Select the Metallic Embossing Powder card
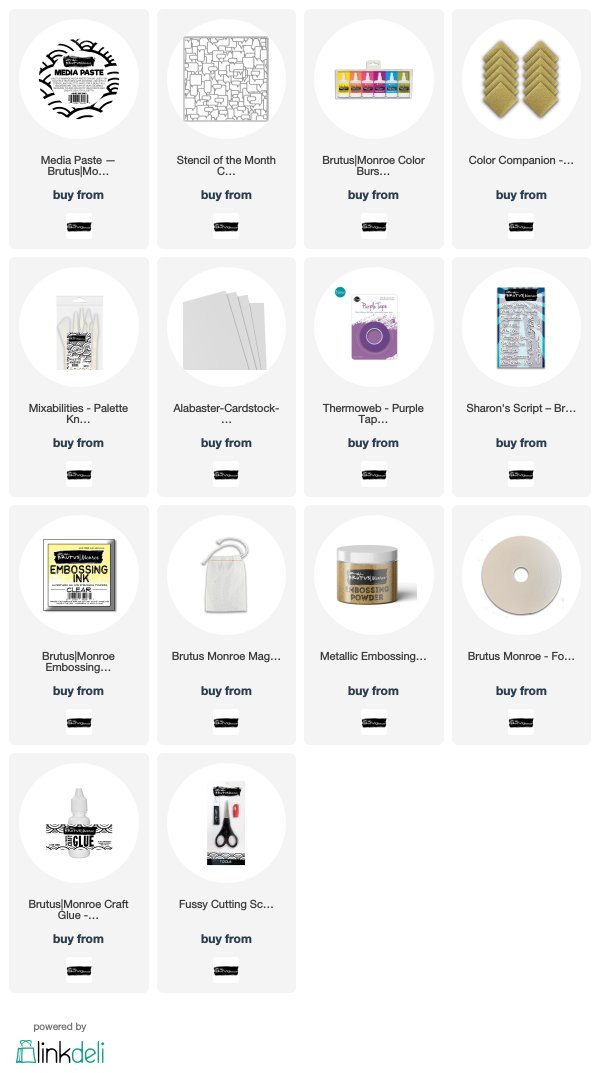Viewport: 600px width, 1073px height. [x=374, y=625]
